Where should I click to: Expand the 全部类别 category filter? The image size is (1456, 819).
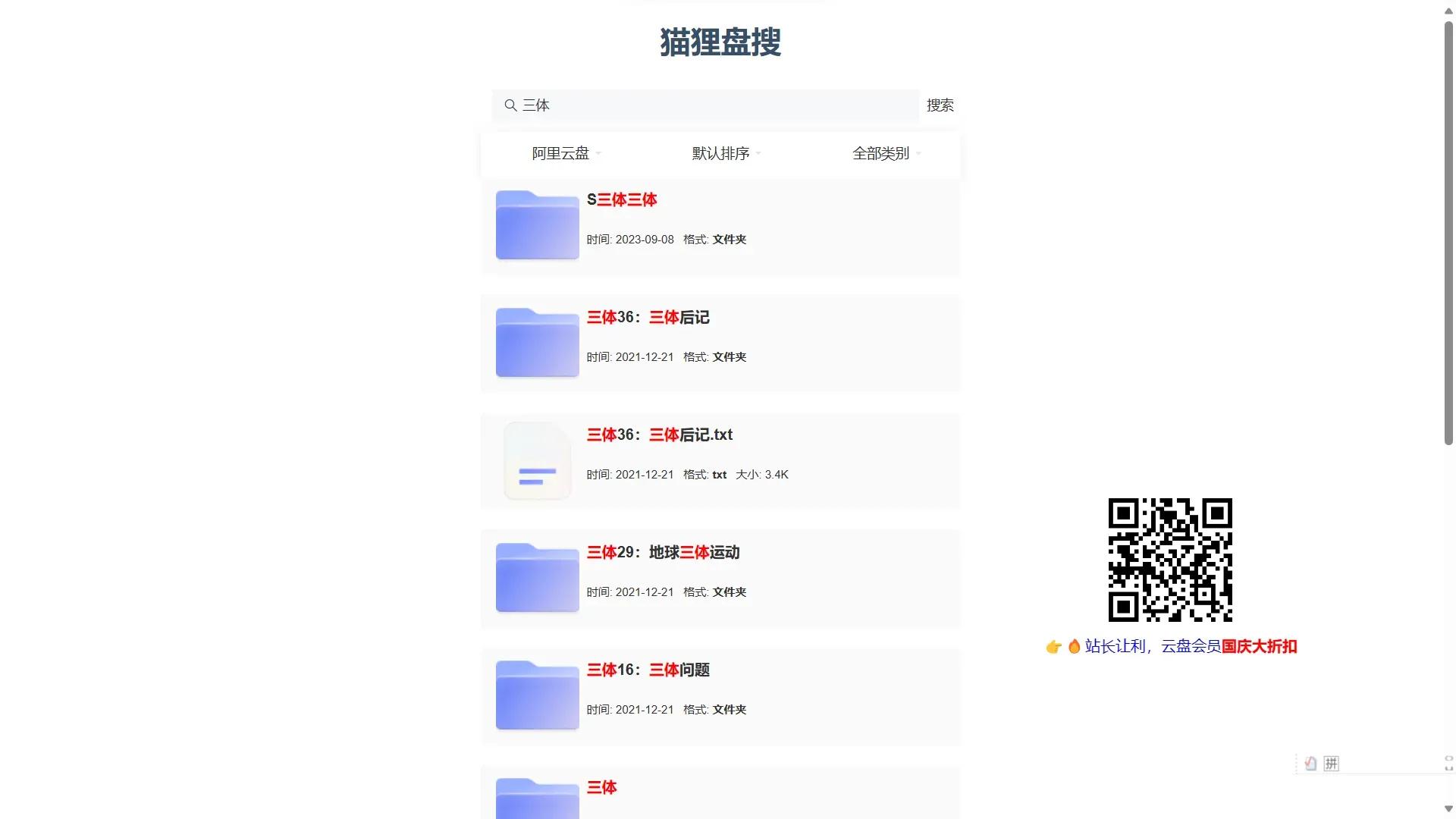885,153
